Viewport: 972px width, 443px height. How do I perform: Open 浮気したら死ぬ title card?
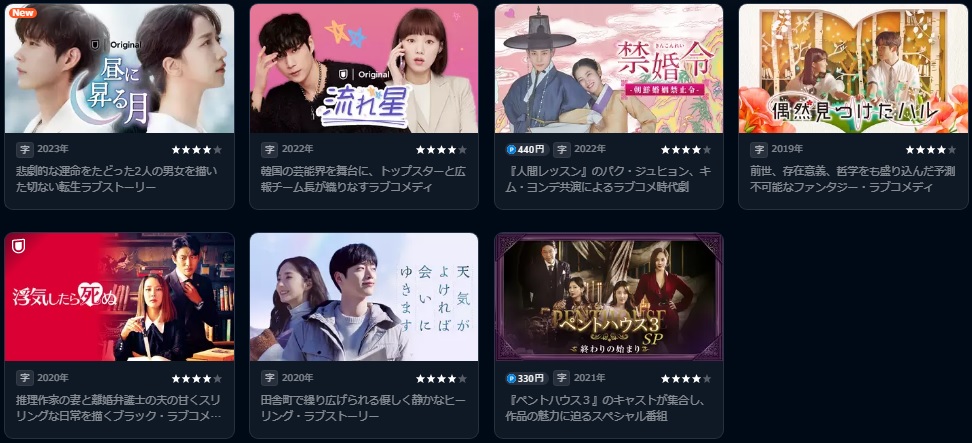coord(119,298)
